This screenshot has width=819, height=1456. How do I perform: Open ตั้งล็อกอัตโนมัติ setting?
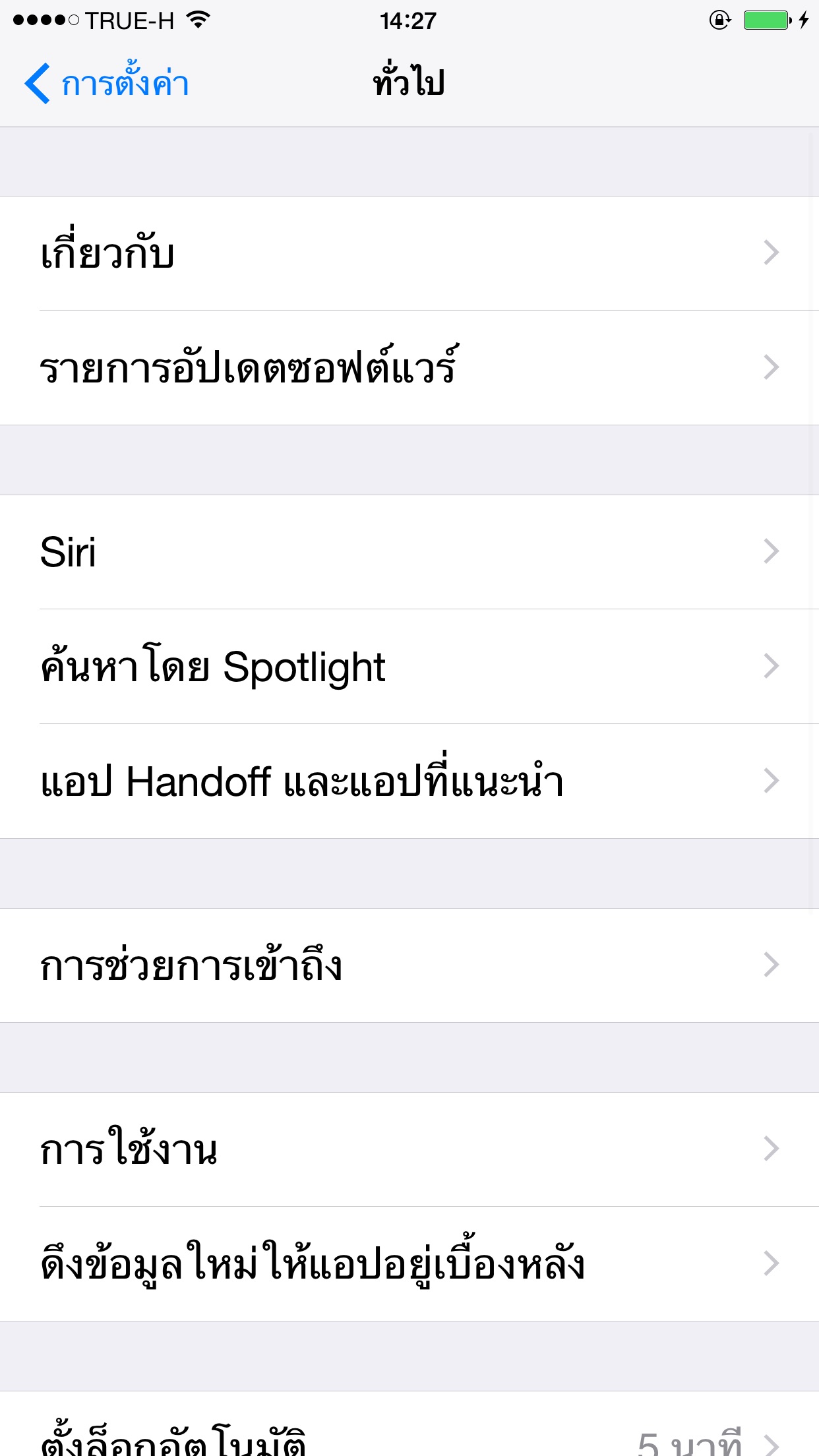point(409,1424)
